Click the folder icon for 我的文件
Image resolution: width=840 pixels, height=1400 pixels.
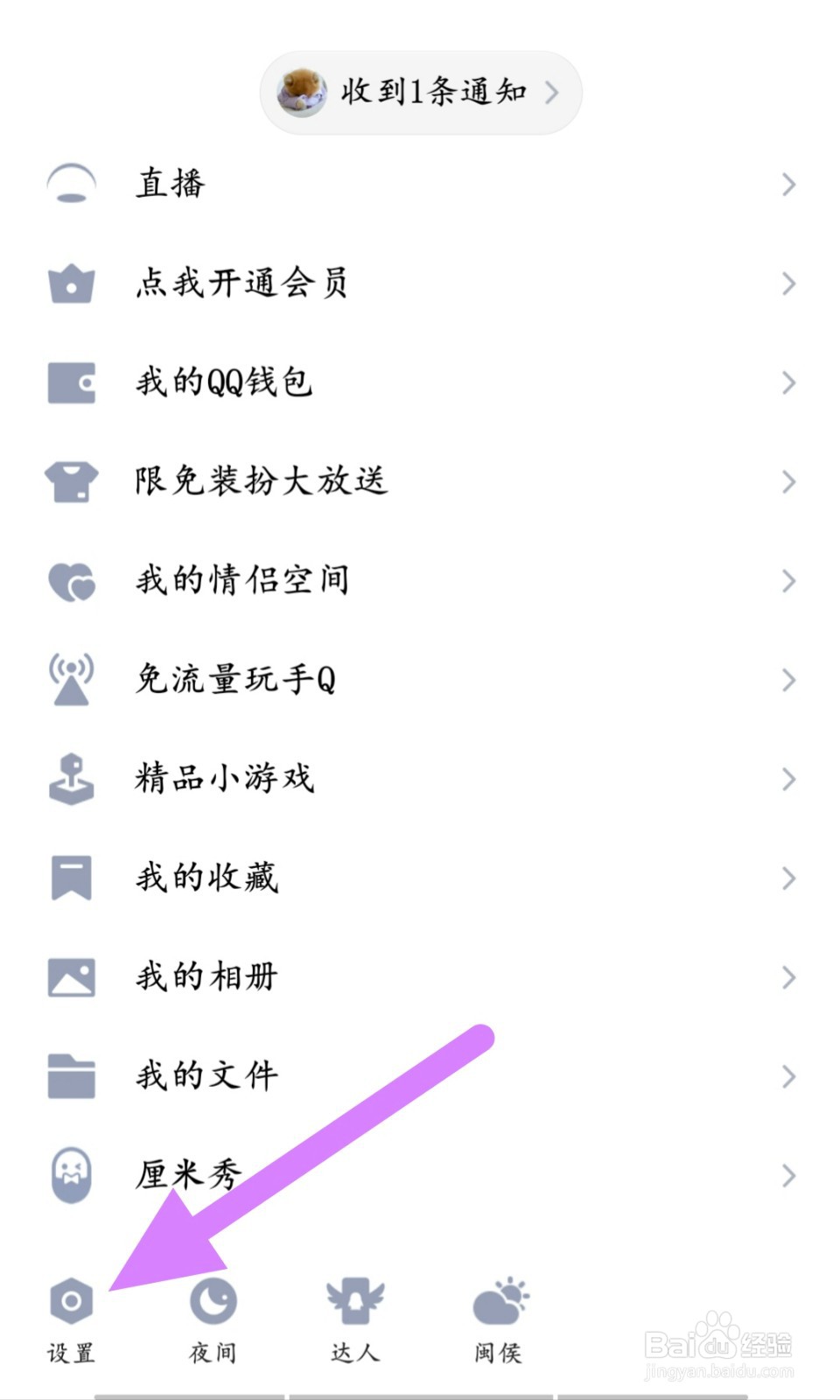[x=70, y=1076]
